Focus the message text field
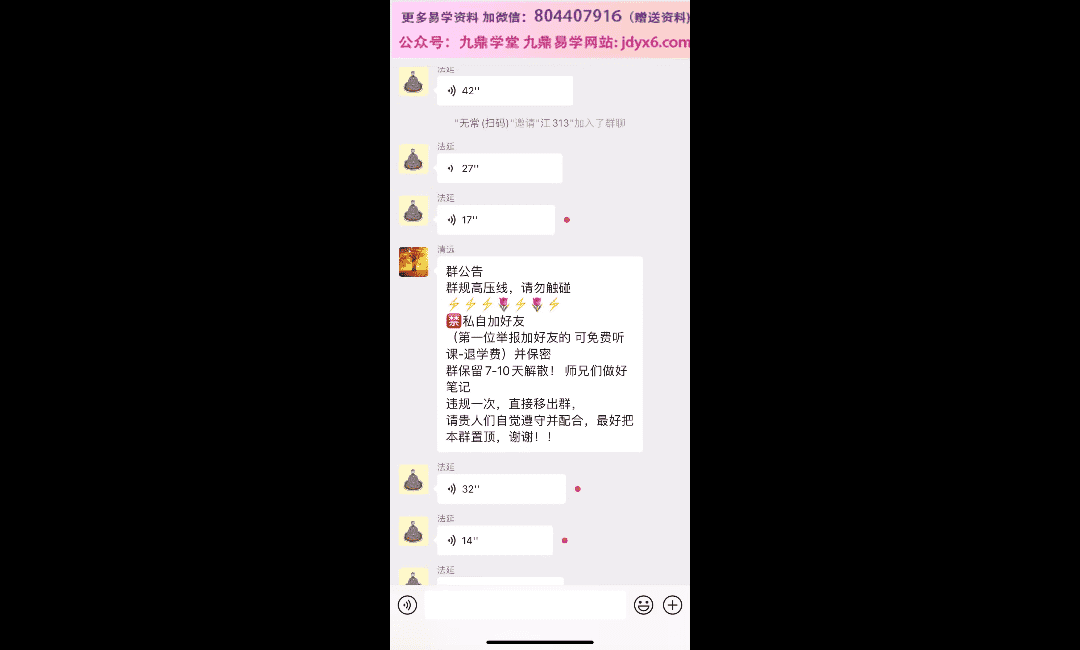 pos(525,605)
